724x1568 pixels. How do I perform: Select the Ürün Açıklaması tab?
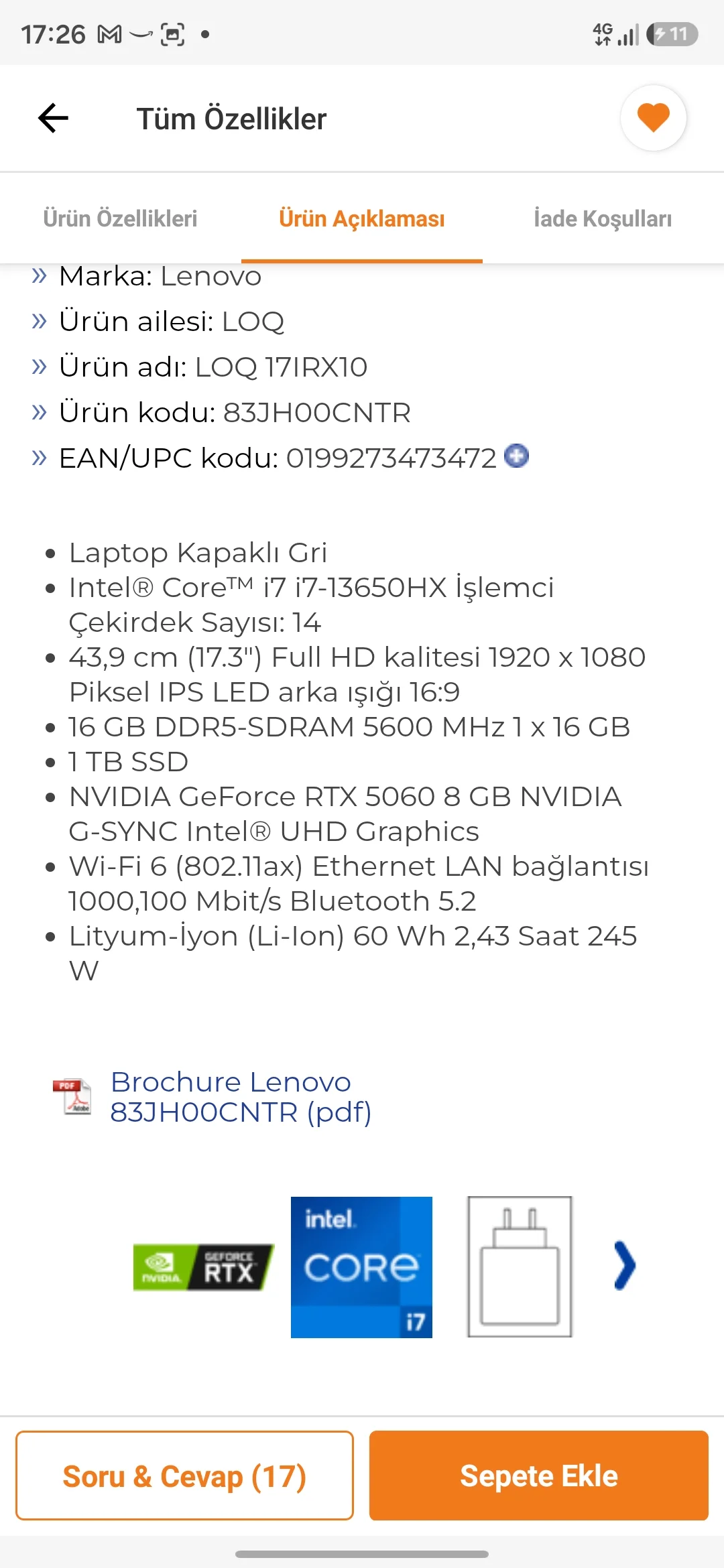tap(362, 218)
